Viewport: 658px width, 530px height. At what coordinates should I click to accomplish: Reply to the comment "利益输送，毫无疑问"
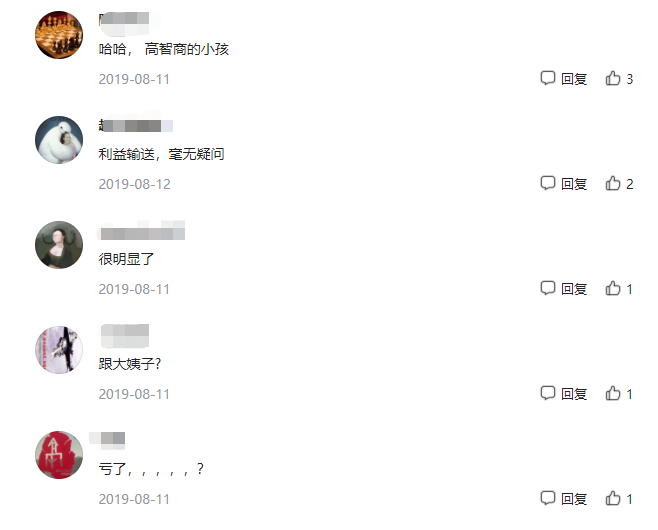click(x=564, y=184)
